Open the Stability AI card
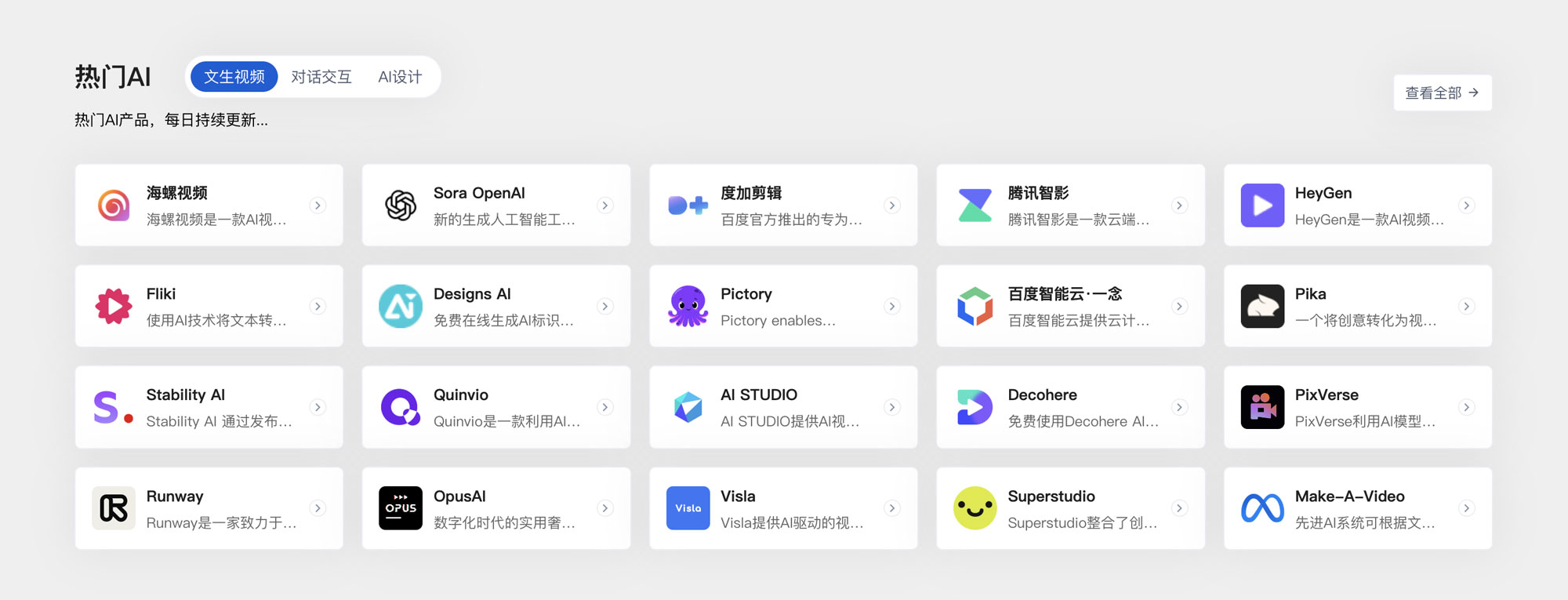The height and width of the screenshot is (600, 1568). 209,407
